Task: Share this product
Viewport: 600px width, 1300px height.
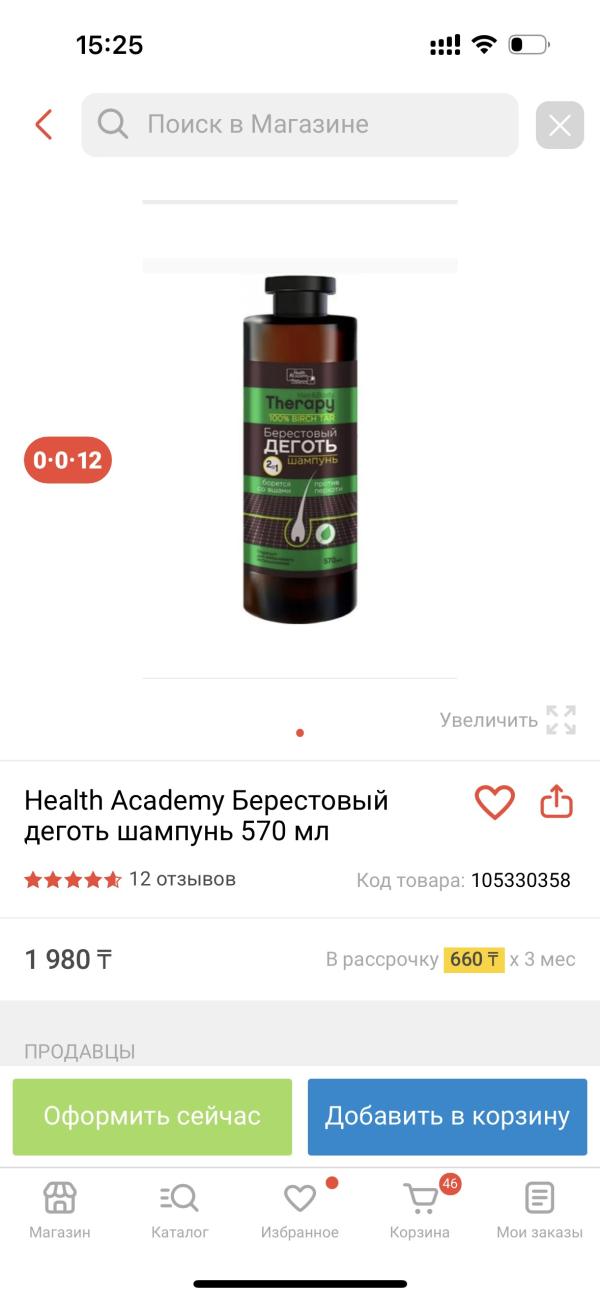Action: [557, 801]
